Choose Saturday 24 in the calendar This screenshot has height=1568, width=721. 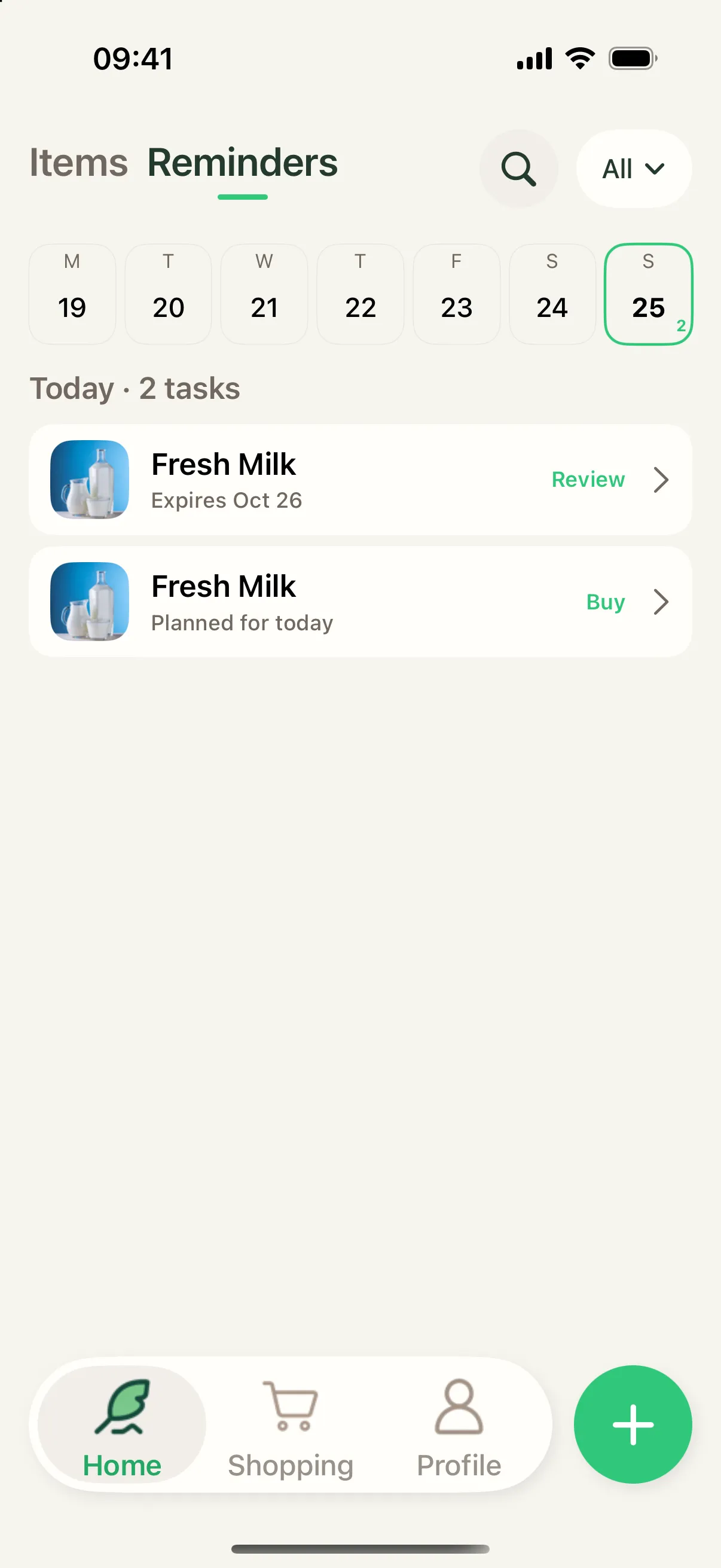(552, 294)
